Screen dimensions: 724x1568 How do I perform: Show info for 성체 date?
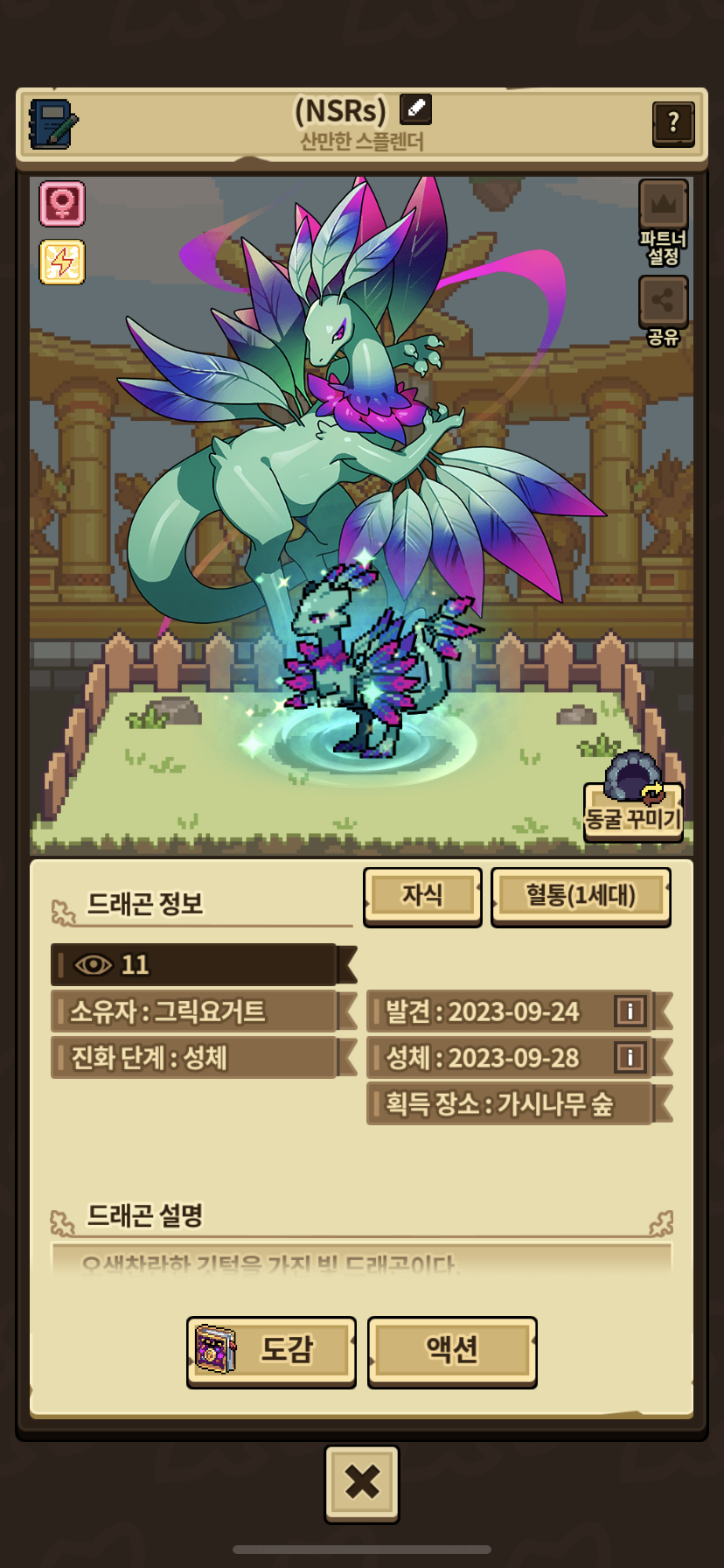coord(630,1057)
